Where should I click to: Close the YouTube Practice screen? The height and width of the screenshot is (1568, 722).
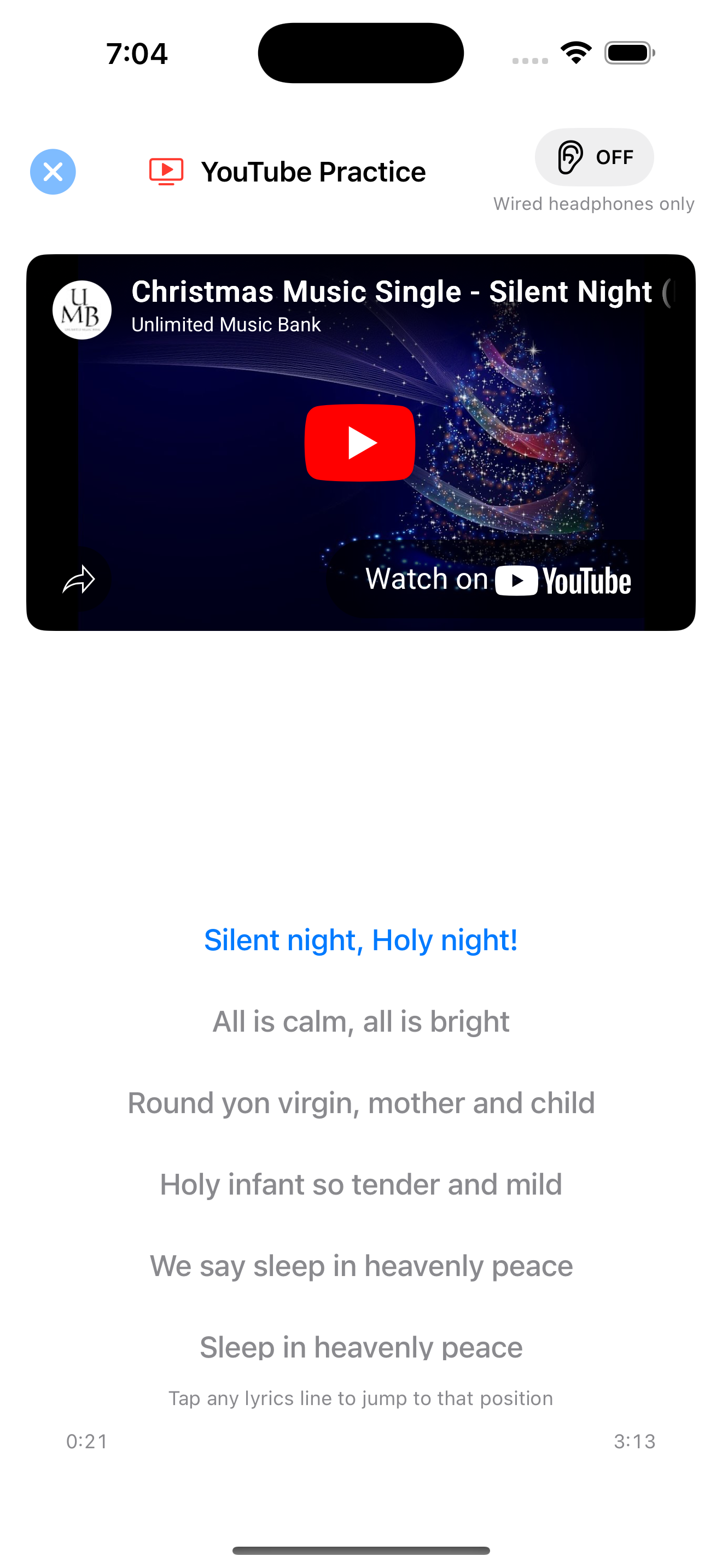pyautogui.click(x=53, y=172)
